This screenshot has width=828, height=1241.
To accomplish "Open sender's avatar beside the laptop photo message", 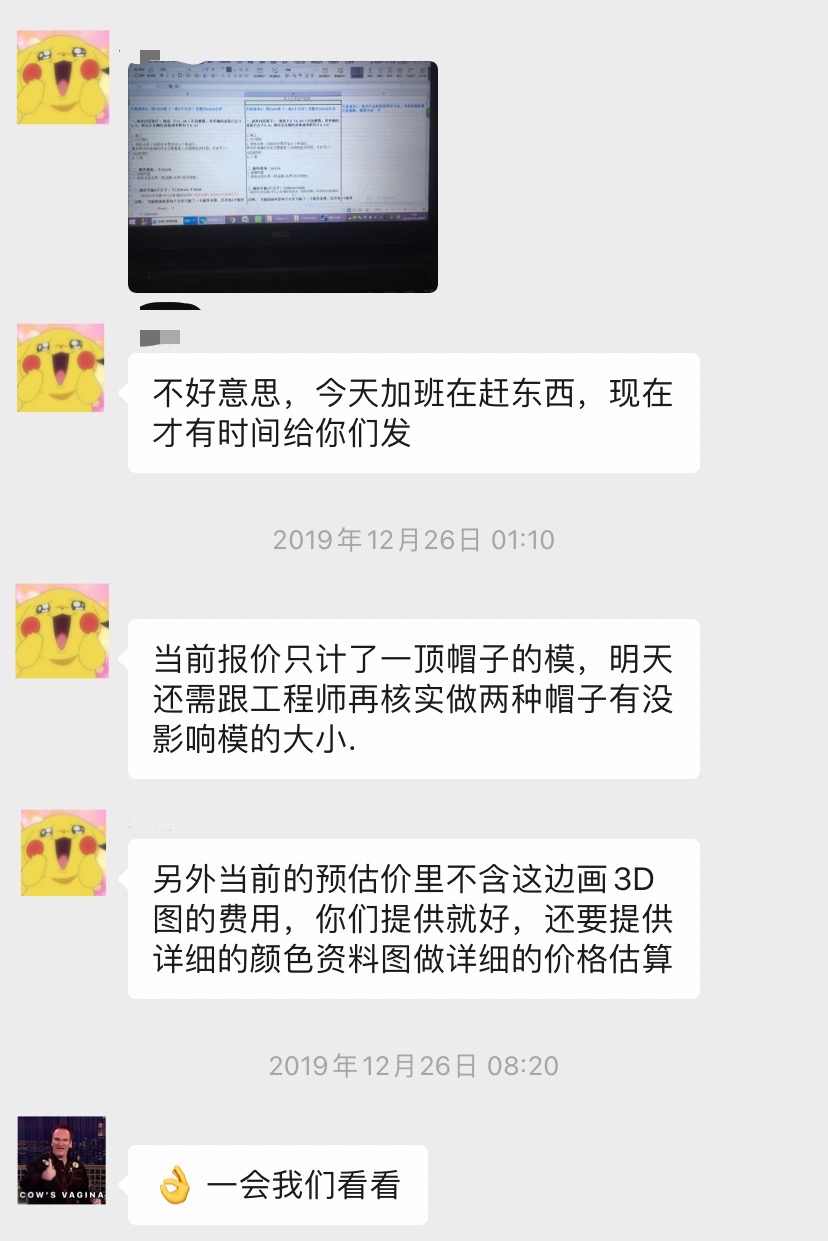I will click(62, 77).
